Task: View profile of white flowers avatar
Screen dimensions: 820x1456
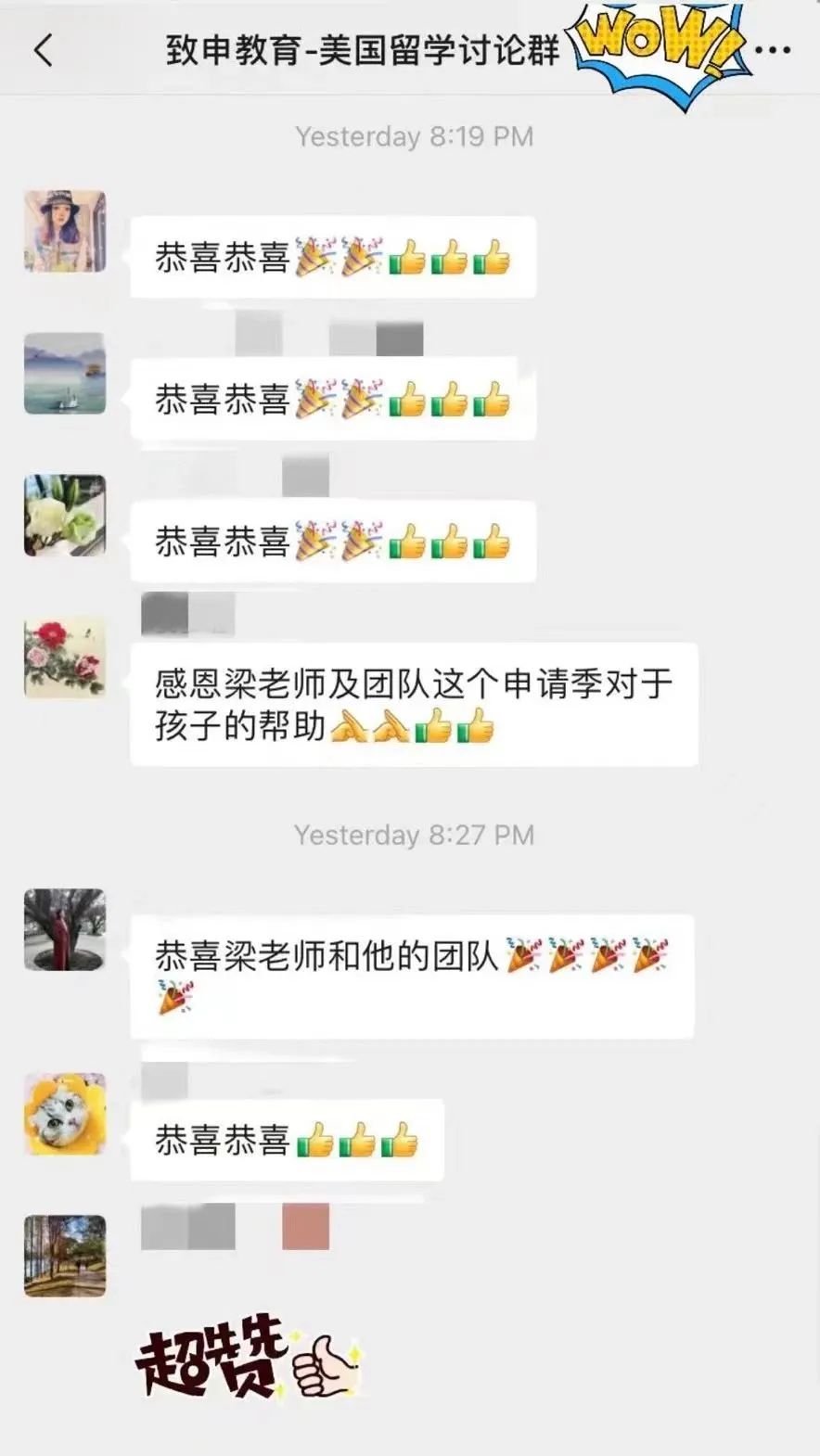Action: point(65,516)
